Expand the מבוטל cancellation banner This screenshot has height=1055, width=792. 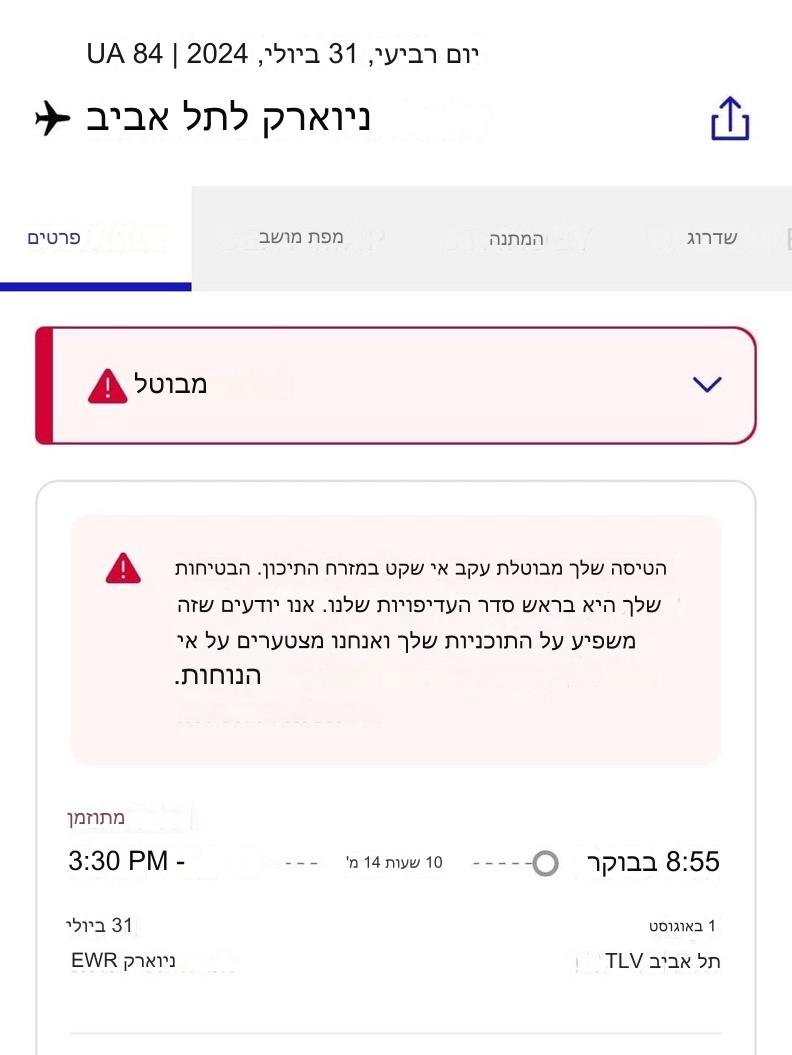706,384
